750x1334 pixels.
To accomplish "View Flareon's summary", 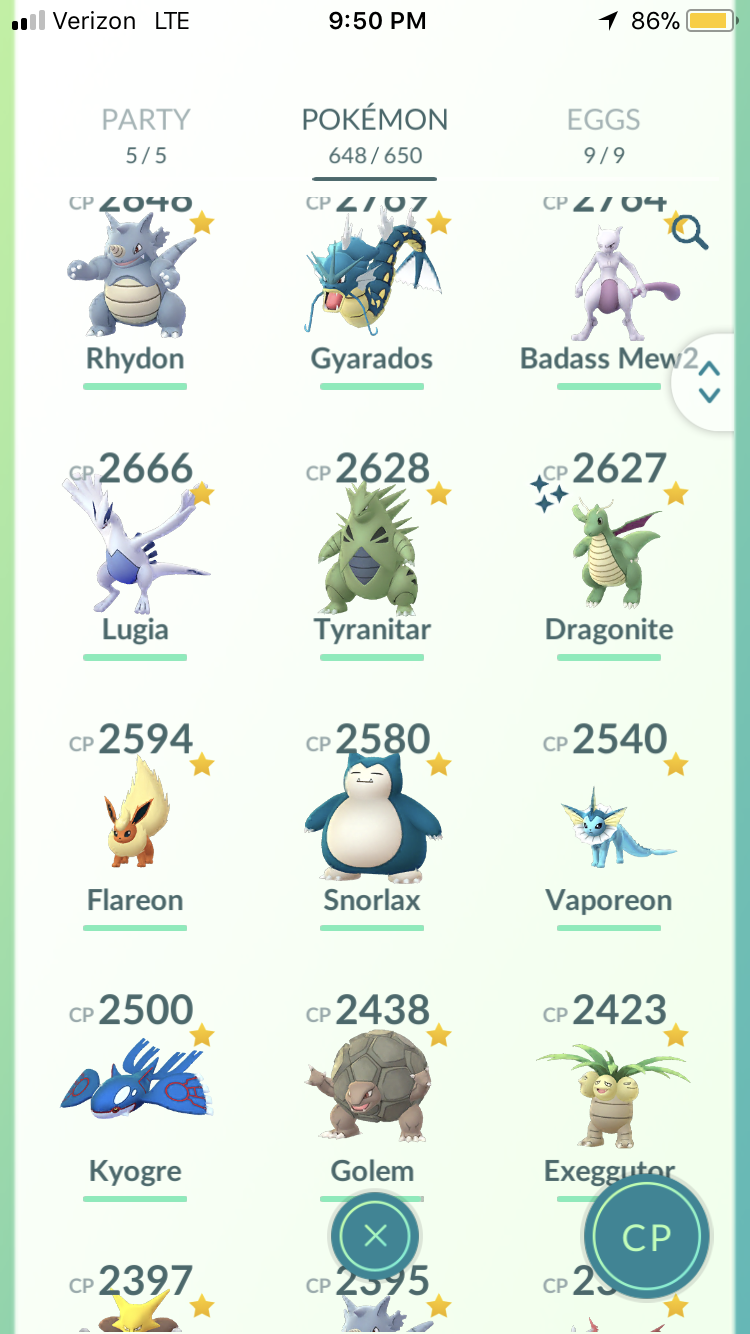I will click(135, 826).
